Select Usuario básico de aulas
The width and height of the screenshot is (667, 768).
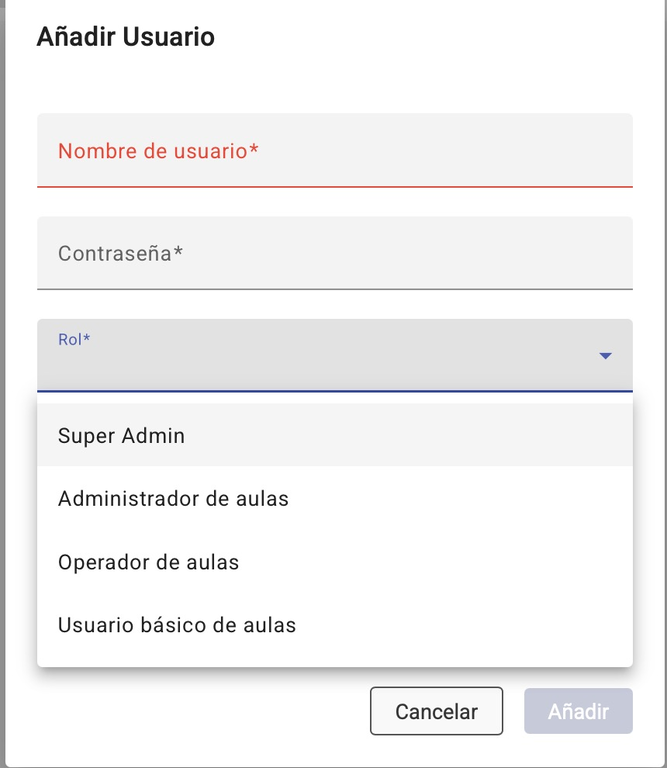[x=334, y=625]
